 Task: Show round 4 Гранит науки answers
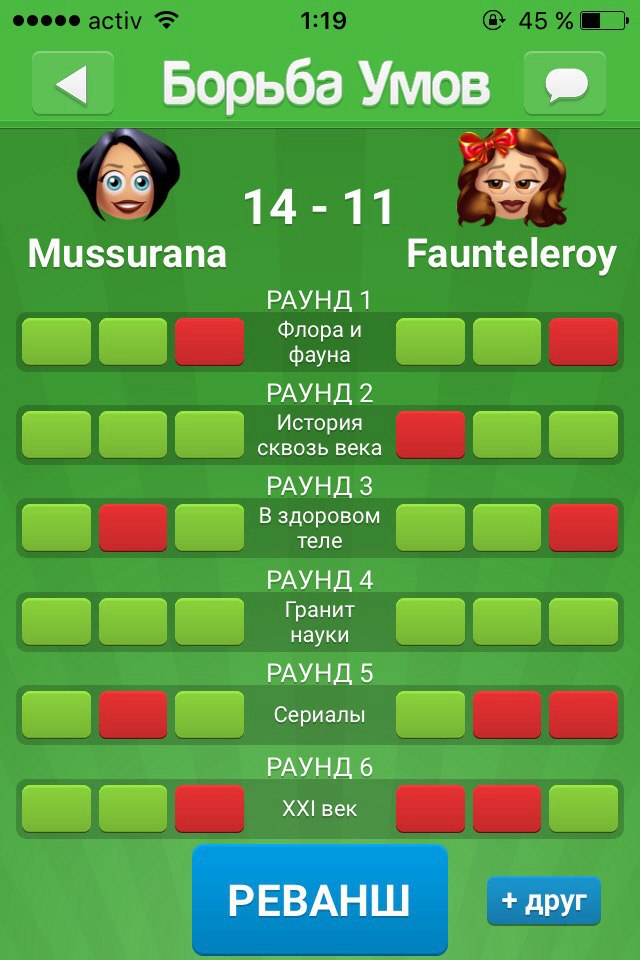click(319, 621)
